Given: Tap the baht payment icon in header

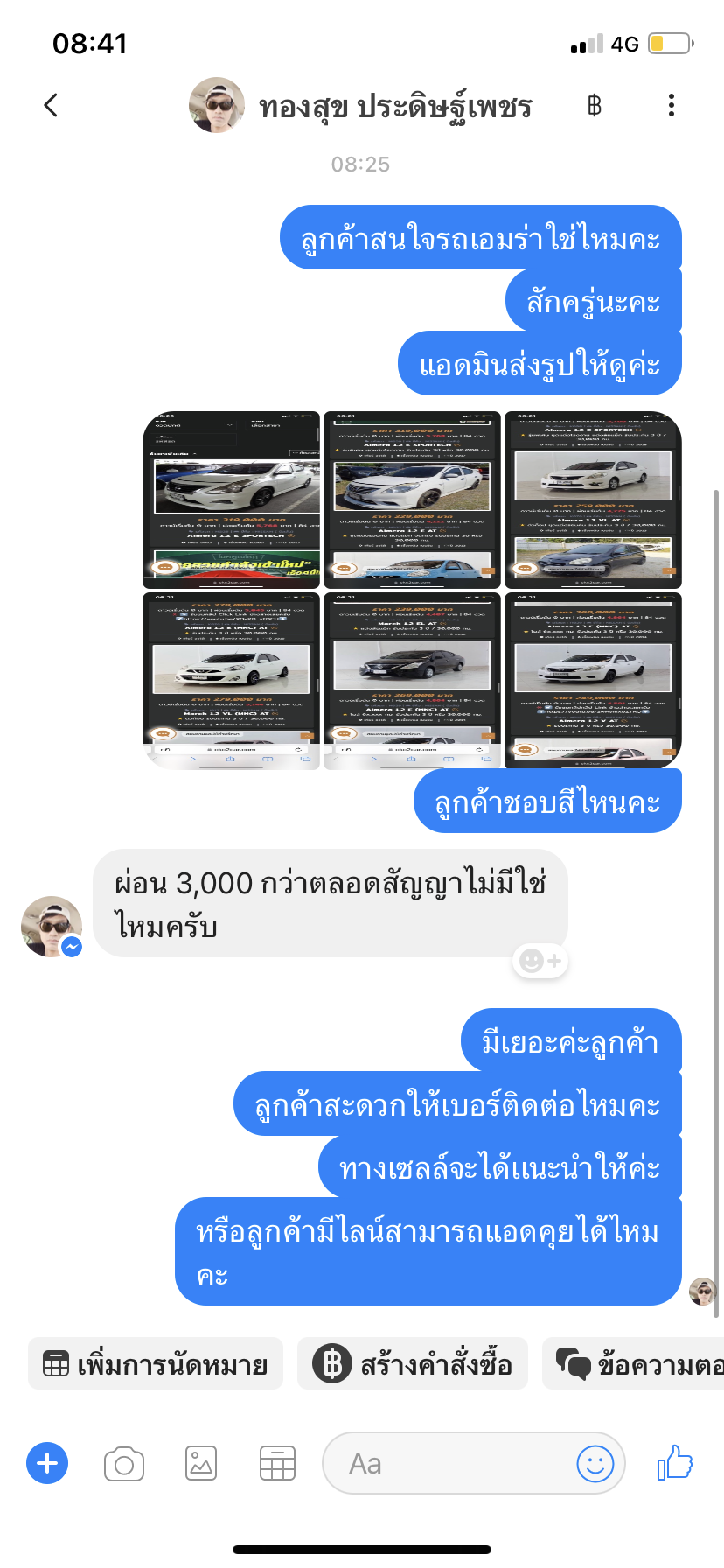Looking at the screenshot, I should click(x=595, y=106).
